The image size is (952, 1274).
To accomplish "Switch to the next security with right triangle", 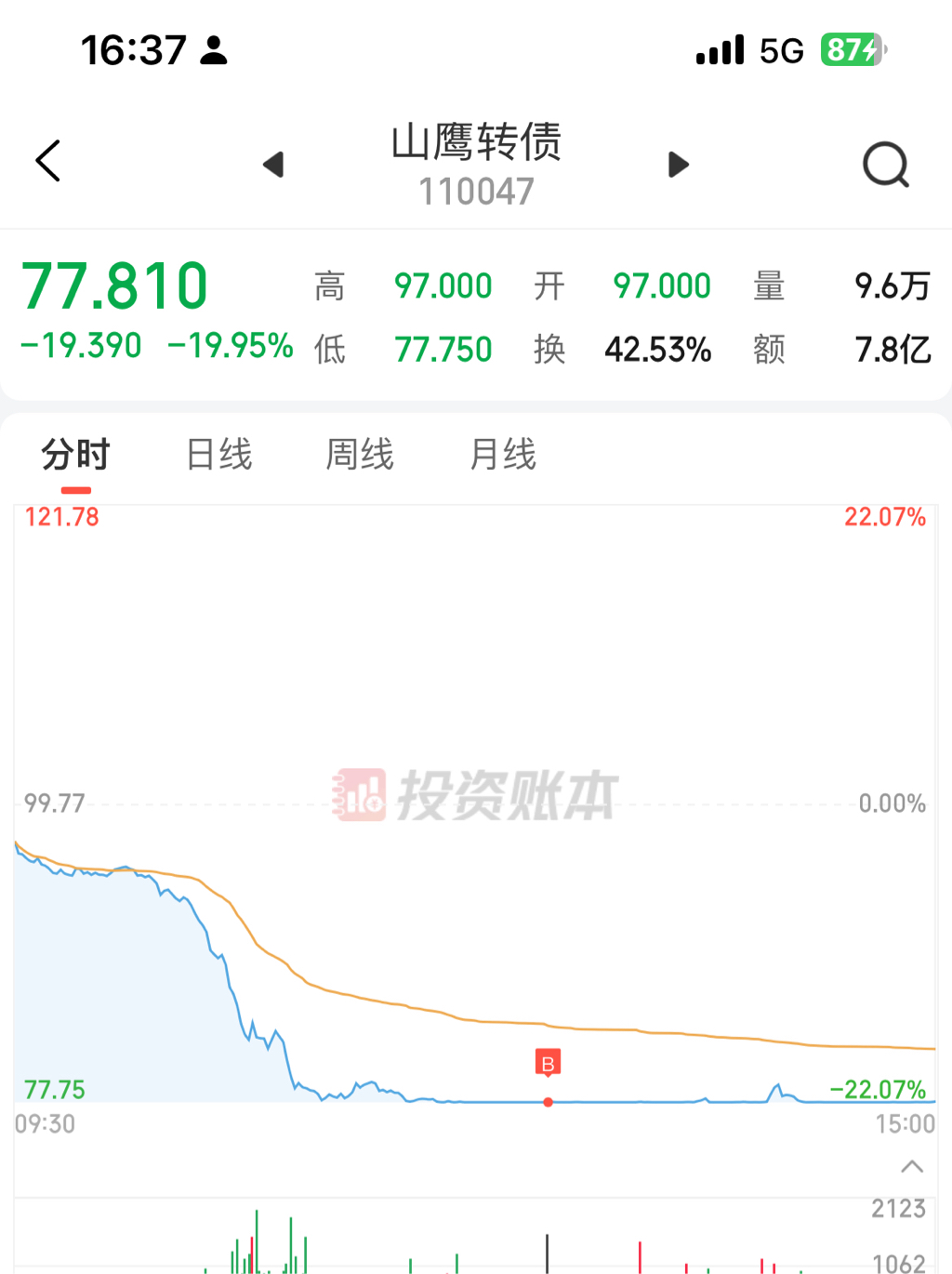I will pyautogui.click(x=679, y=165).
